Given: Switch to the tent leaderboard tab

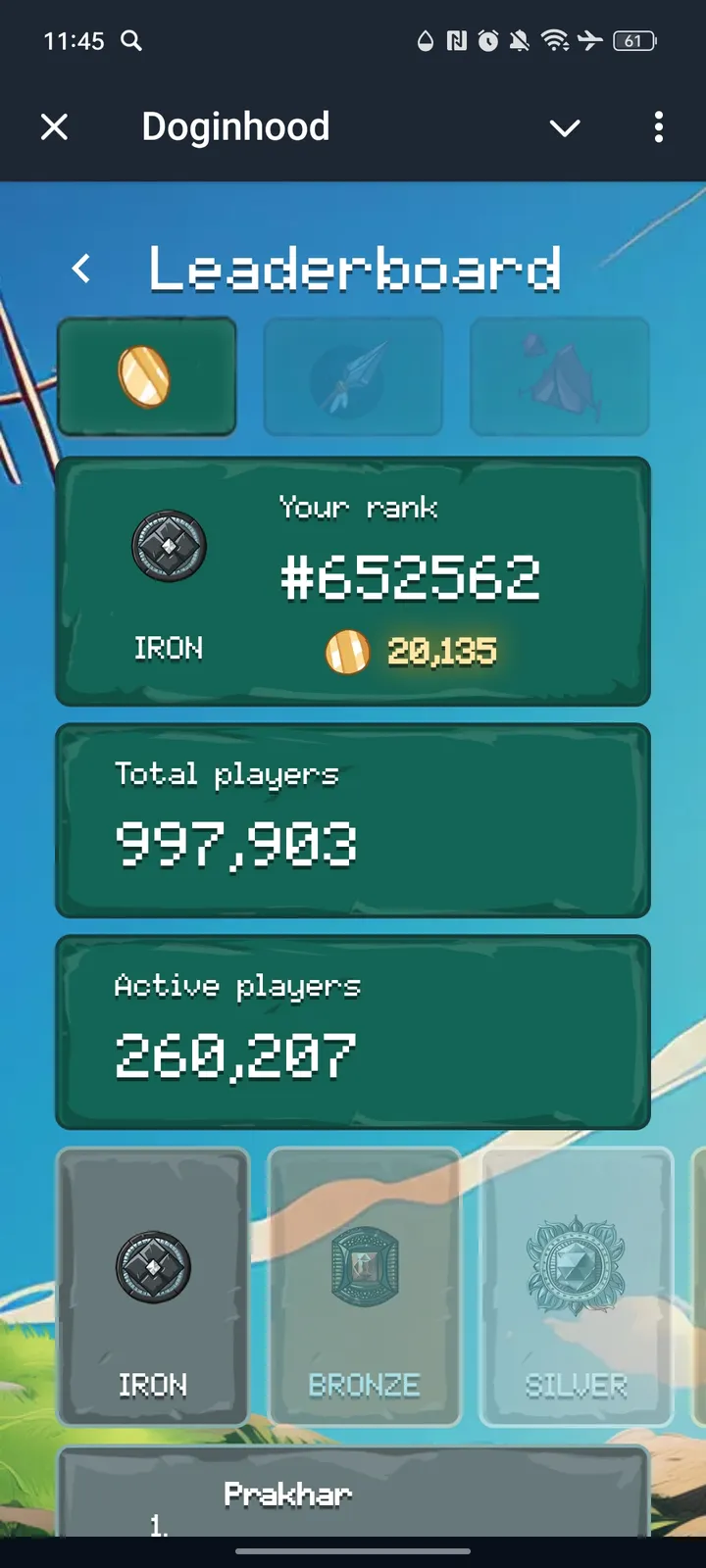Looking at the screenshot, I should [x=559, y=376].
